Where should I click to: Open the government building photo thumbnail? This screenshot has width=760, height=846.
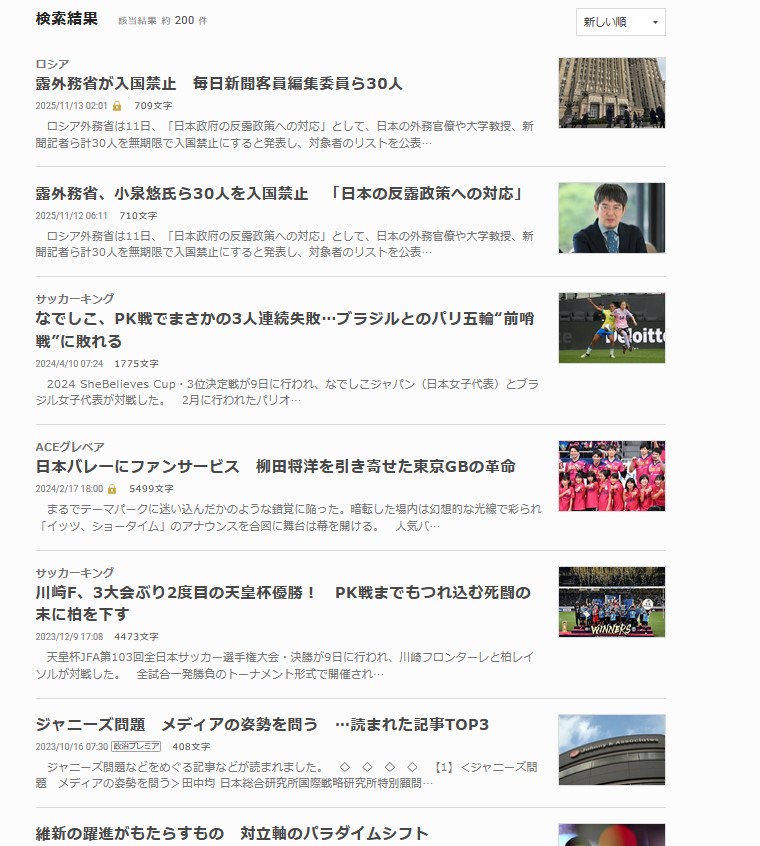tap(611, 93)
